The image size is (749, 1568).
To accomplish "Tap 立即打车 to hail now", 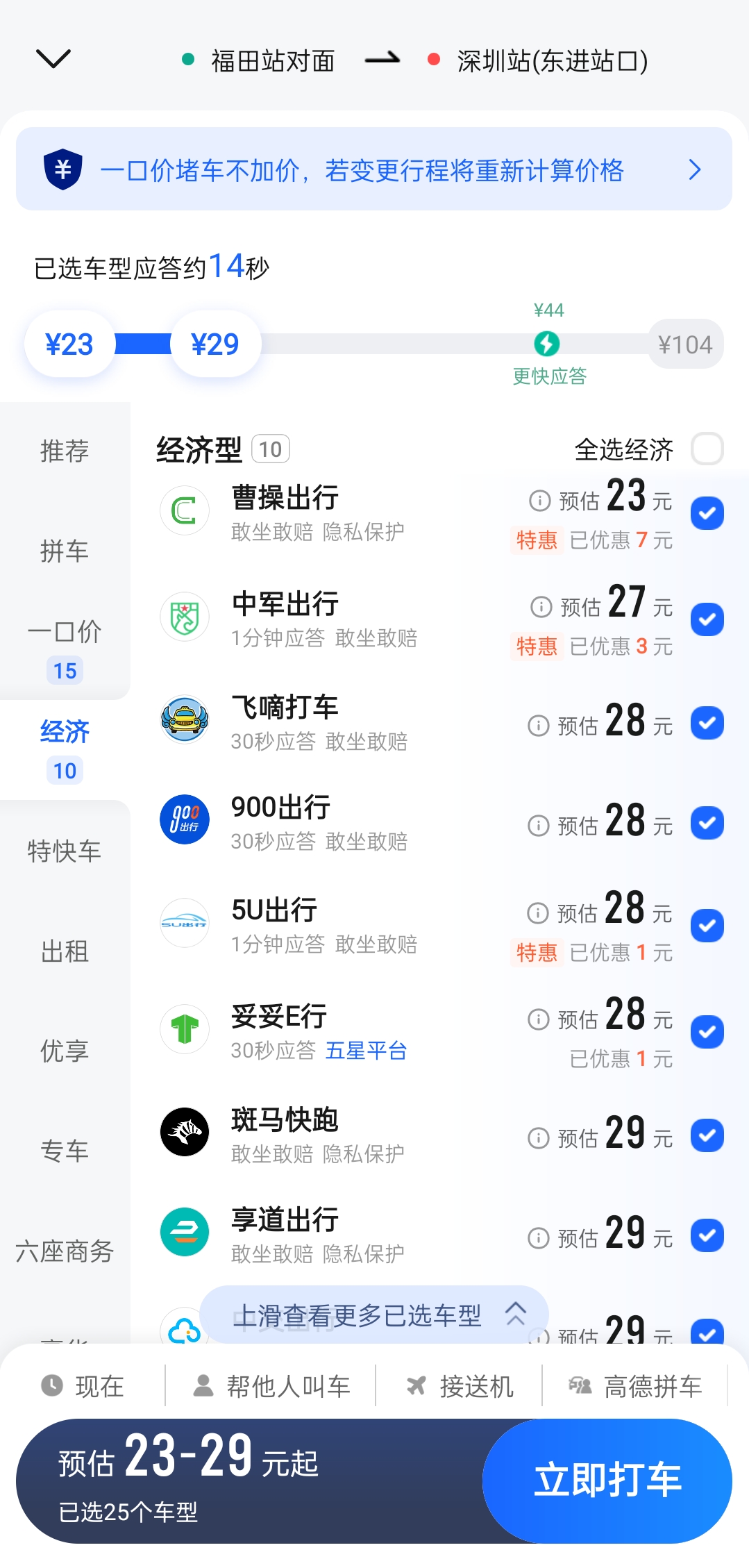I will click(x=607, y=1480).
